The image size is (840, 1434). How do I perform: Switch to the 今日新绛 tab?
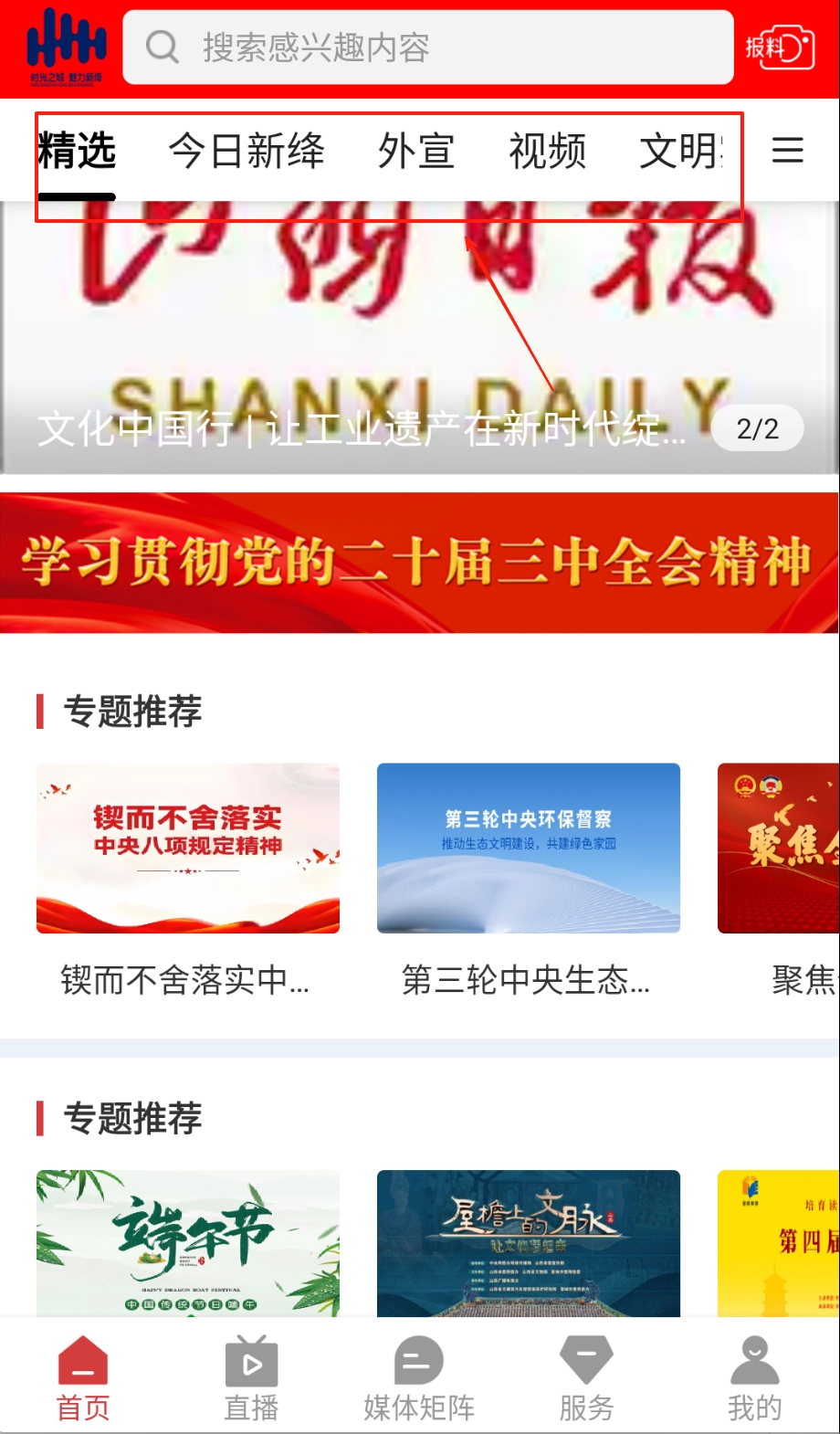(247, 152)
